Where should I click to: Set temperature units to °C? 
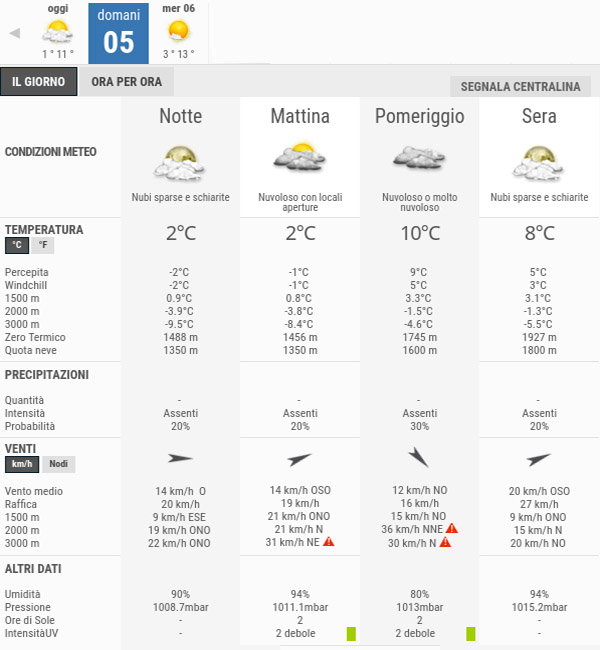(x=17, y=245)
